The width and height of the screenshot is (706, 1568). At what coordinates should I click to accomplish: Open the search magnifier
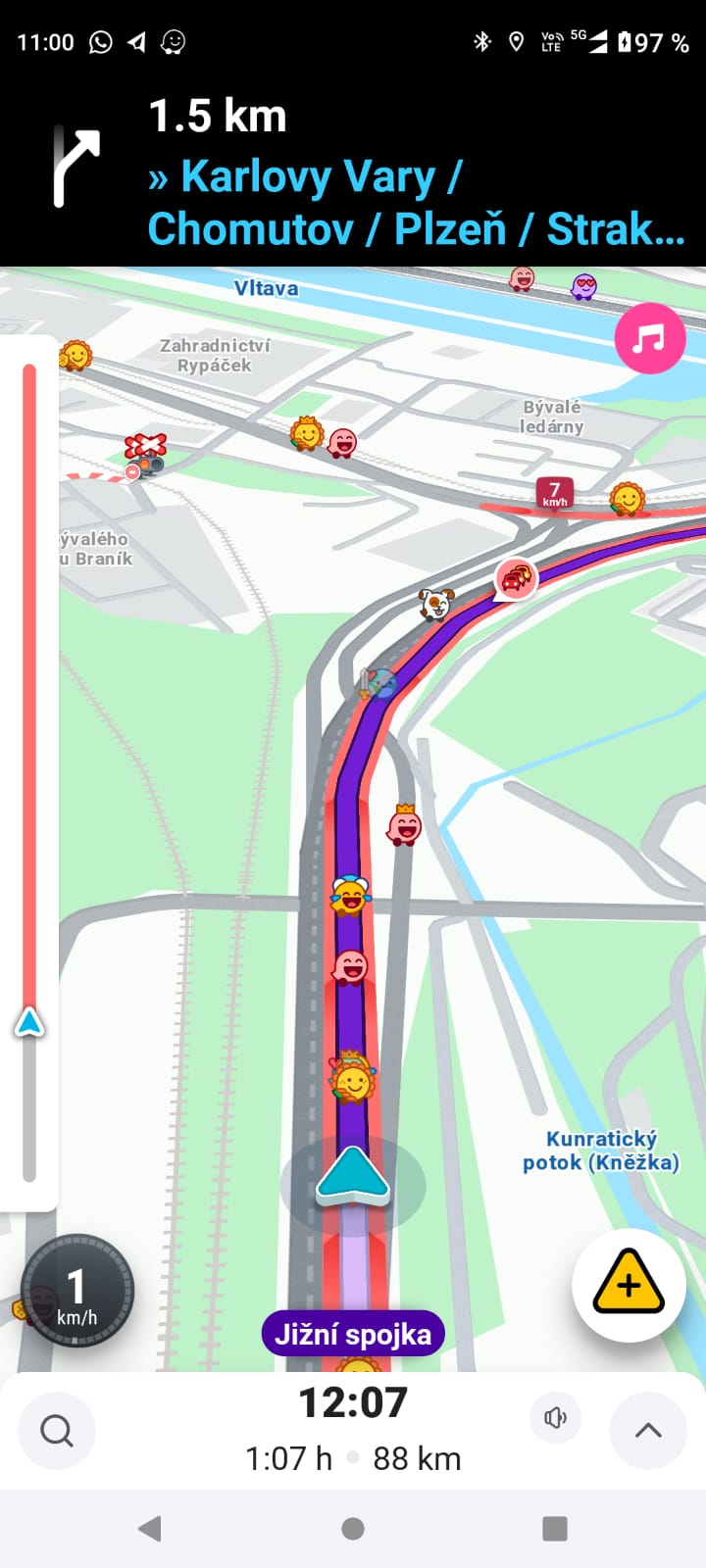(57, 1432)
